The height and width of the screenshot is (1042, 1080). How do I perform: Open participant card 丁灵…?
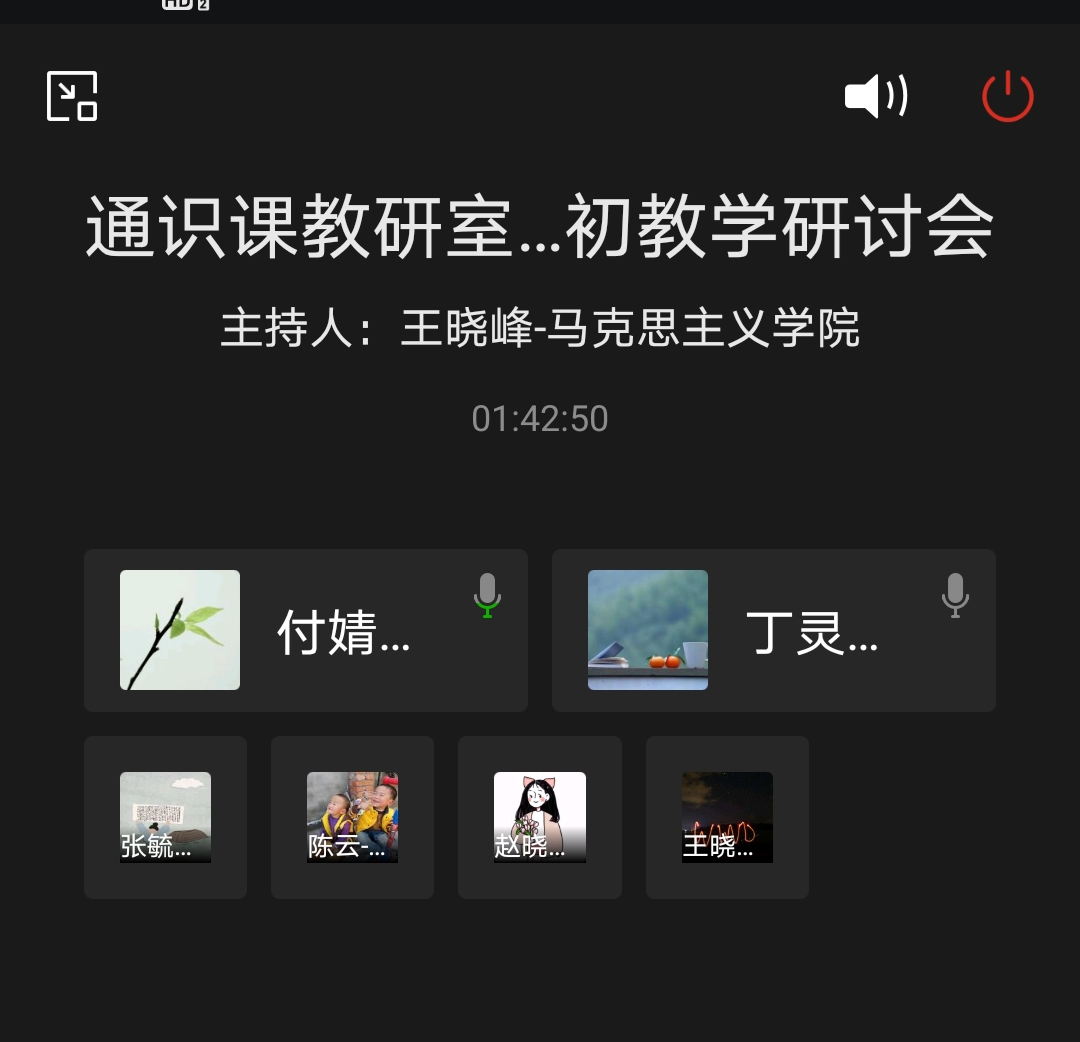coord(773,630)
